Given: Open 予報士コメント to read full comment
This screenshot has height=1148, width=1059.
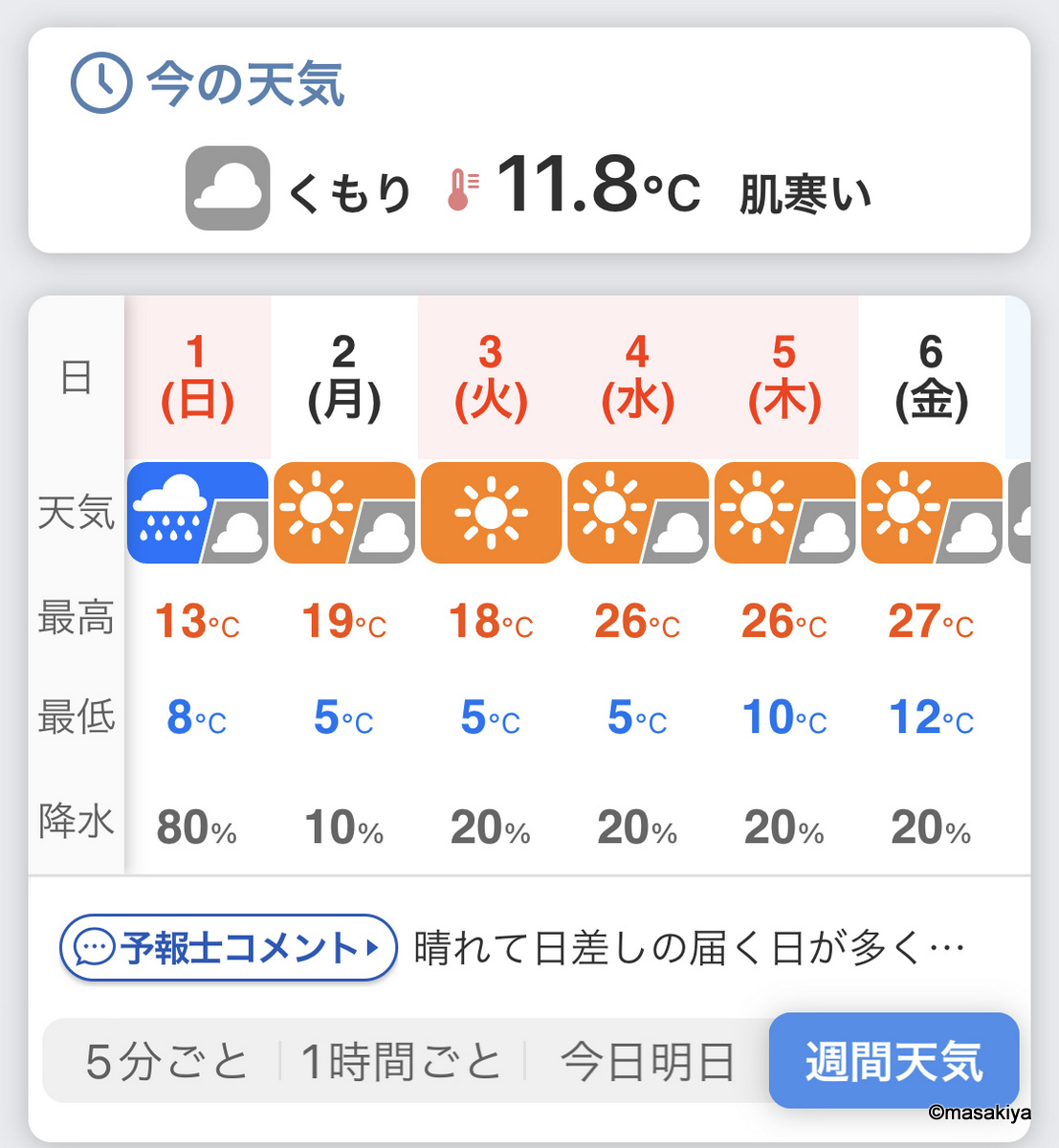Looking at the screenshot, I should tap(227, 948).
